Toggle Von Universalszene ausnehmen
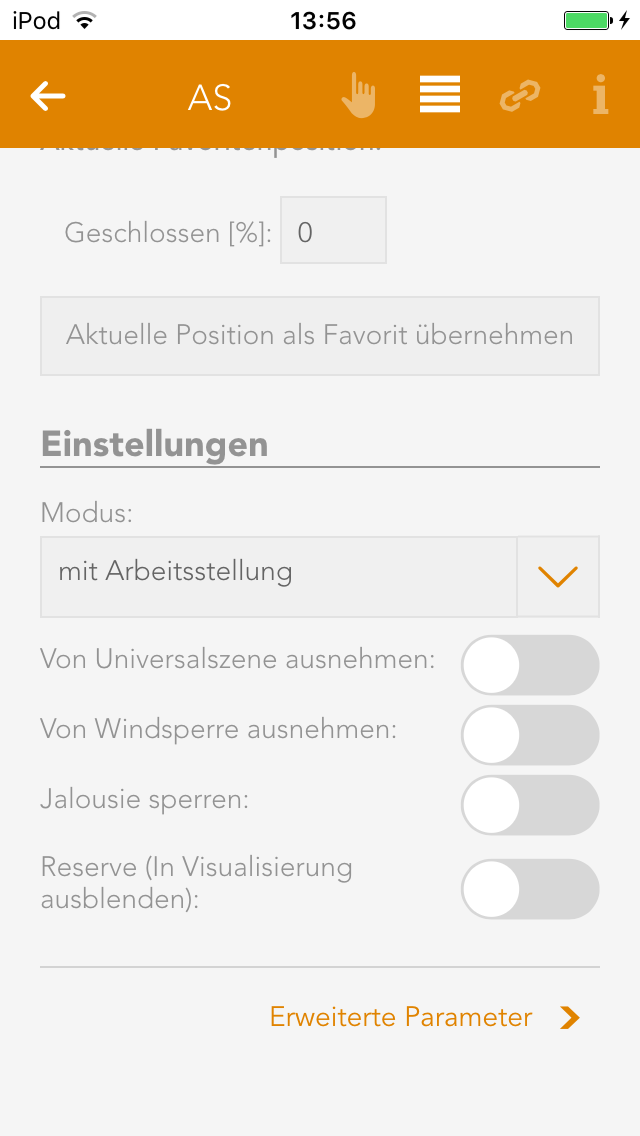This screenshot has width=640, height=1136. pos(530,665)
